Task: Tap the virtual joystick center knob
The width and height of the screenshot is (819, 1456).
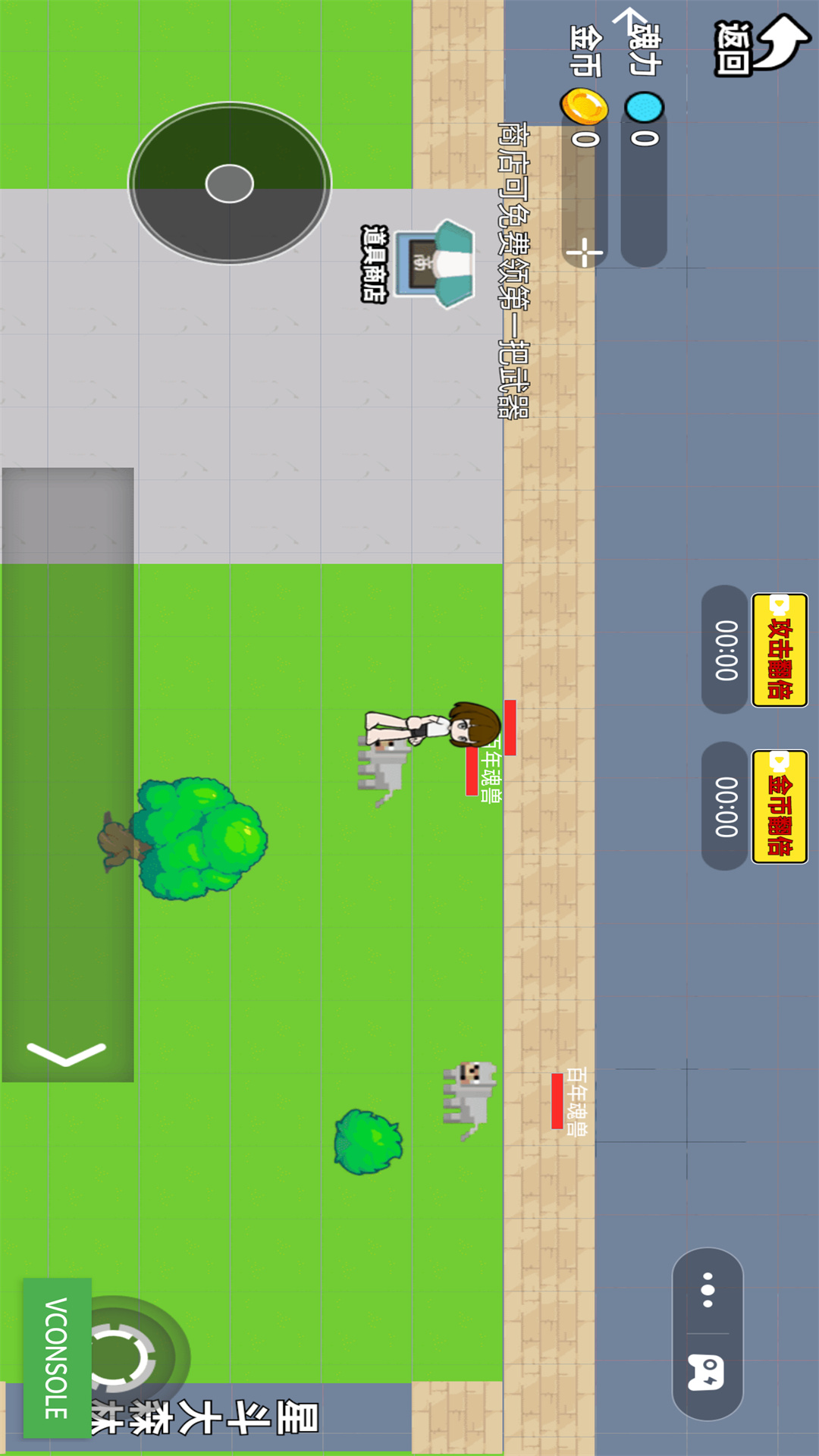Action: [x=230, y=184]
